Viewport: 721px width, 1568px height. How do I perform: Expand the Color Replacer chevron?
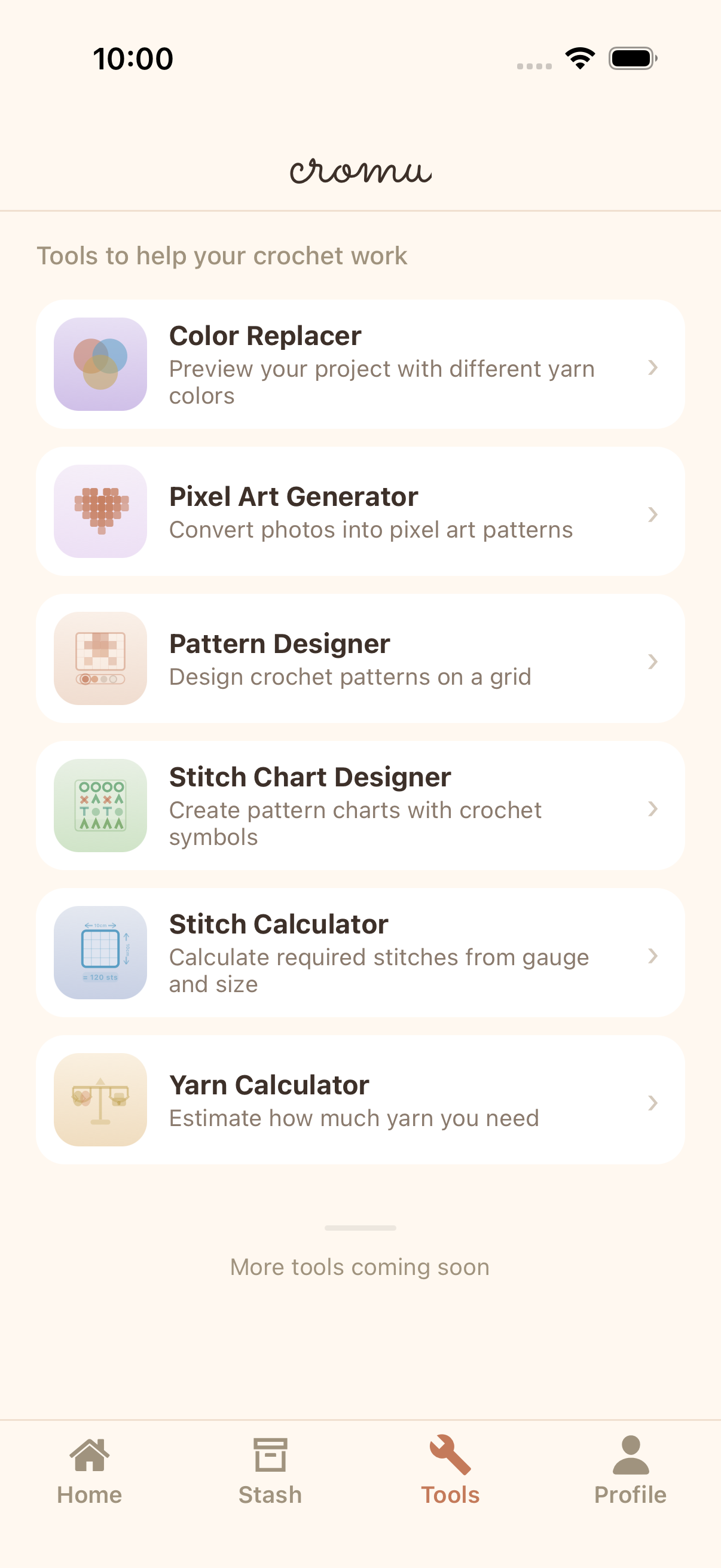coord(653,368)
